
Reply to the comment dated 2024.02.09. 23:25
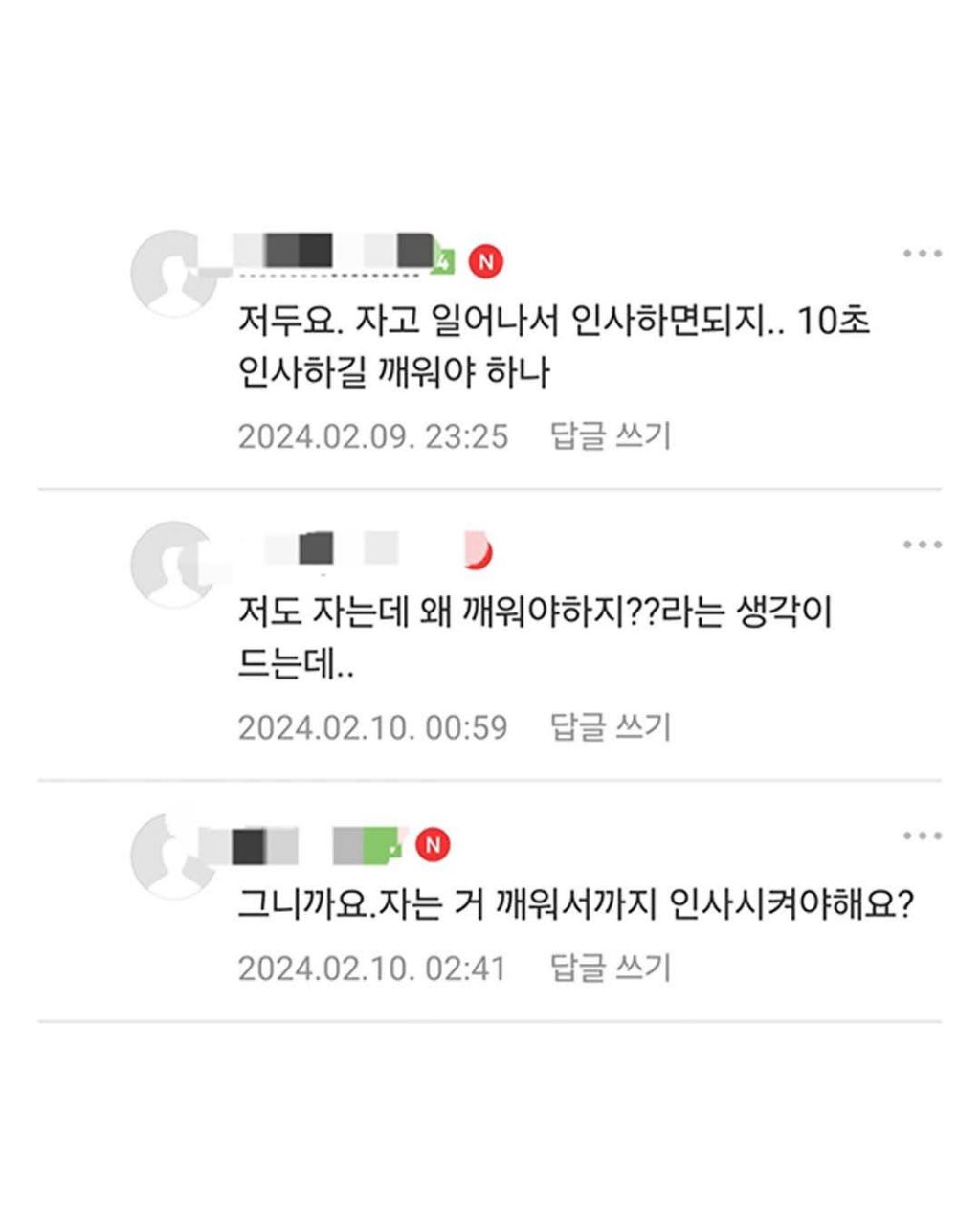click(x=610, y=436)
